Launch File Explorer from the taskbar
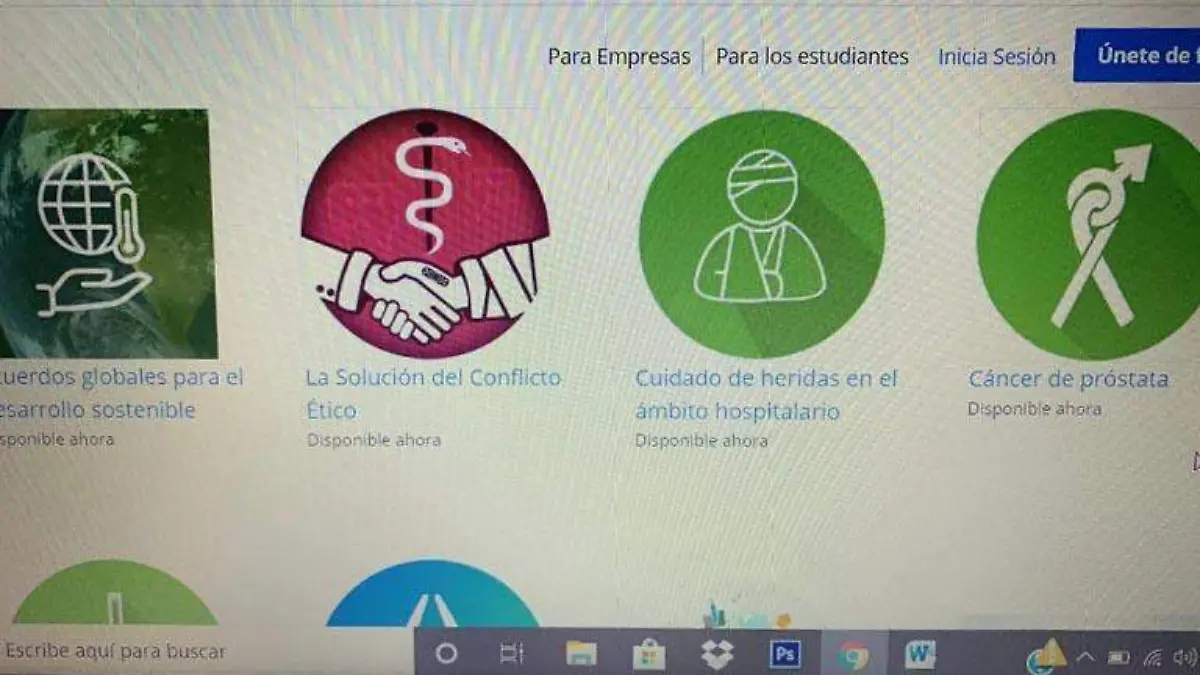 coord(581,654)
